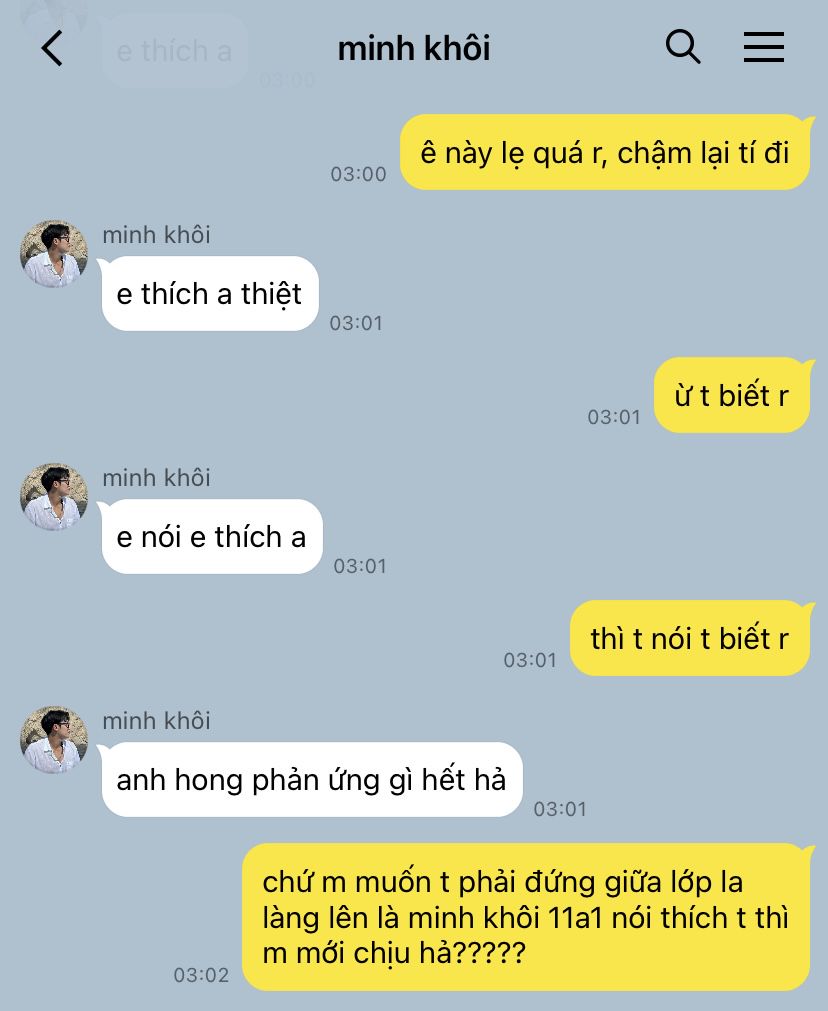Open the chat menu hamburger icon
828x1011 pixels.
(764, 47)
